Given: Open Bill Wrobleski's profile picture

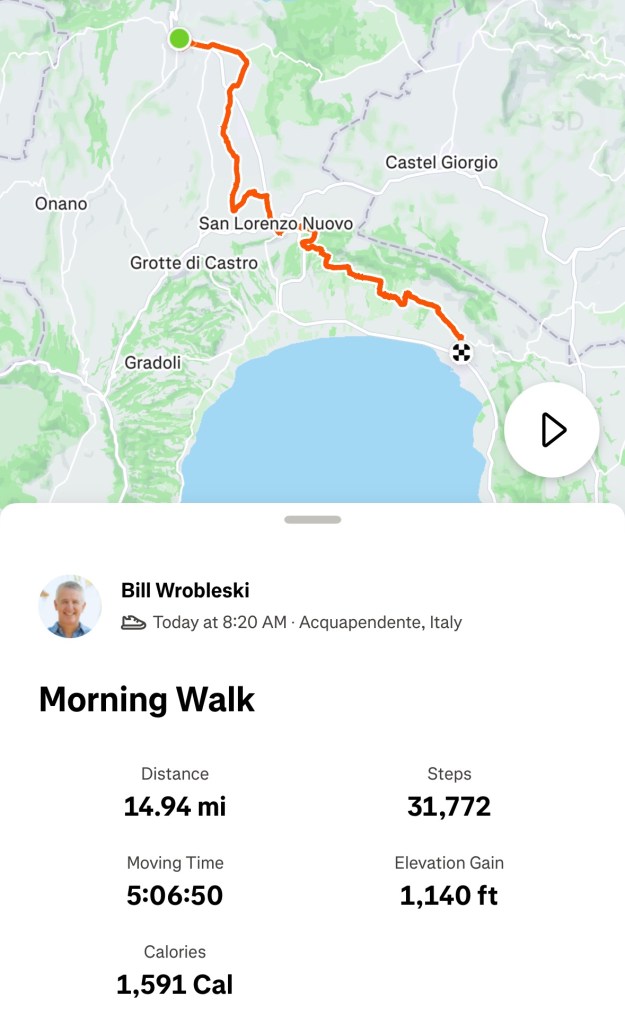Looking at the screenshot, I should (x=70, y=606).
